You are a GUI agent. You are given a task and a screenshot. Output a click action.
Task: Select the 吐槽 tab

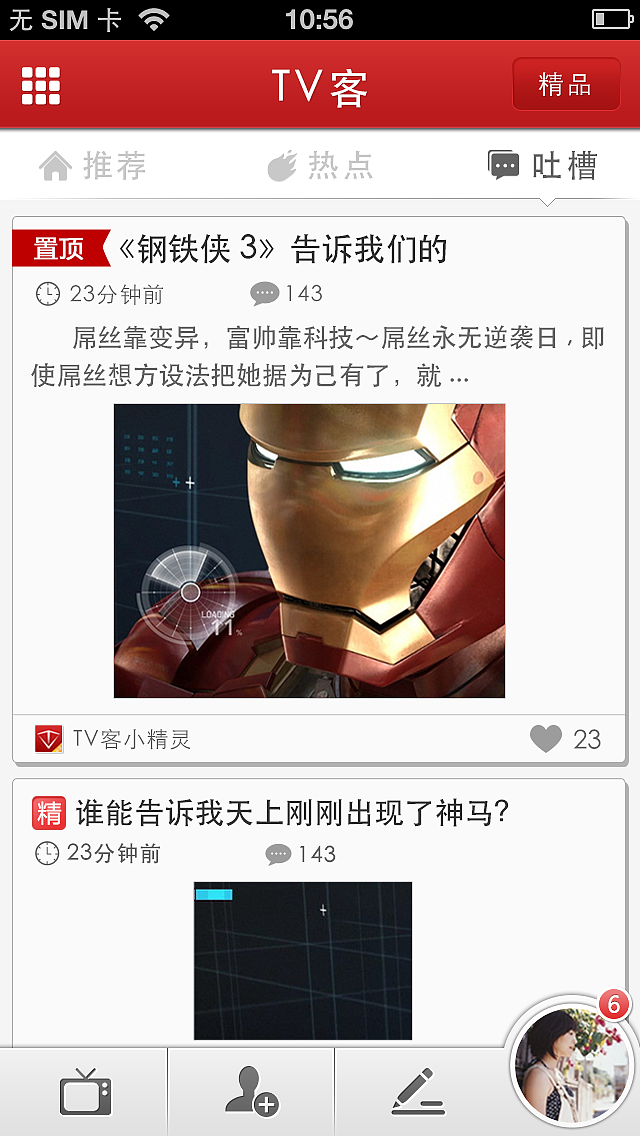[543, 166]
